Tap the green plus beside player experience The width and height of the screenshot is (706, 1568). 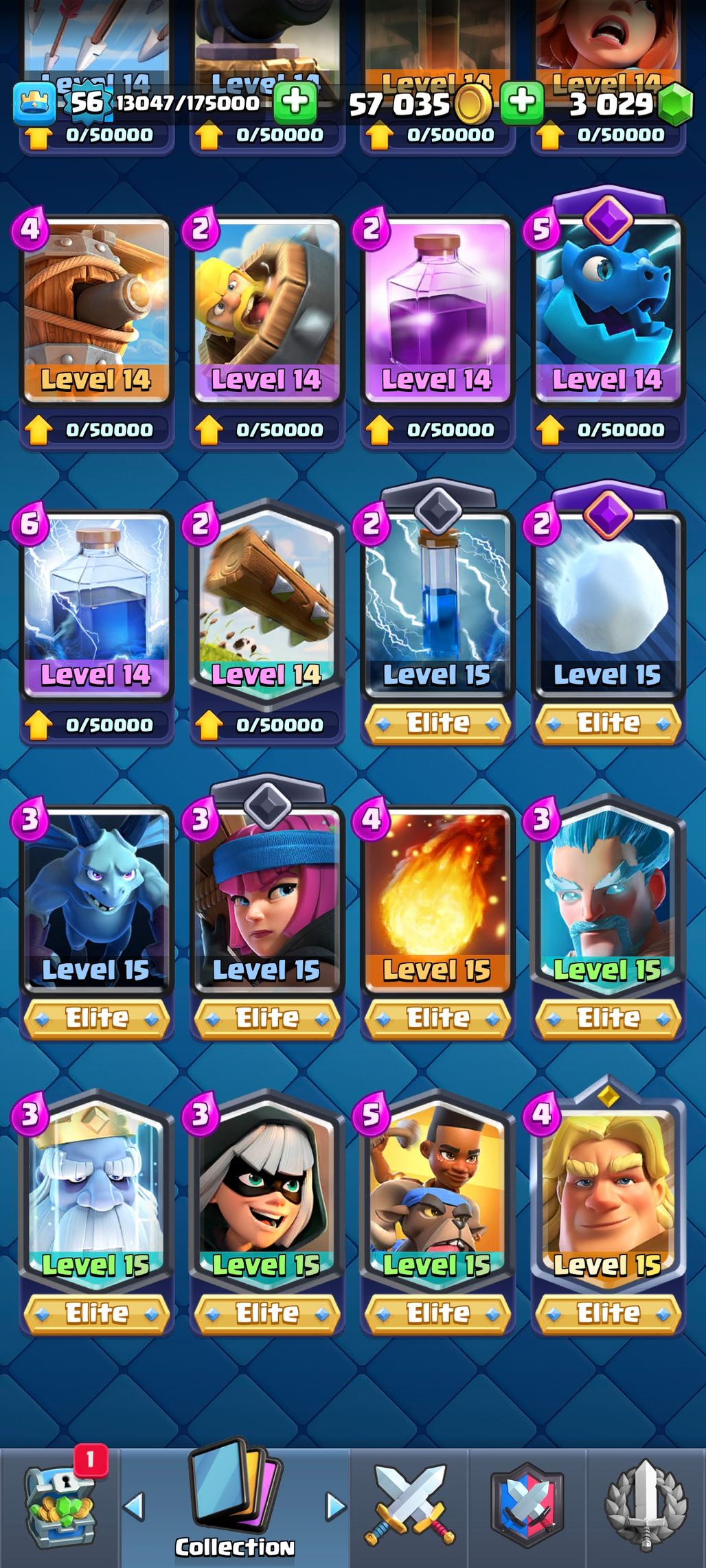[295, 103]
